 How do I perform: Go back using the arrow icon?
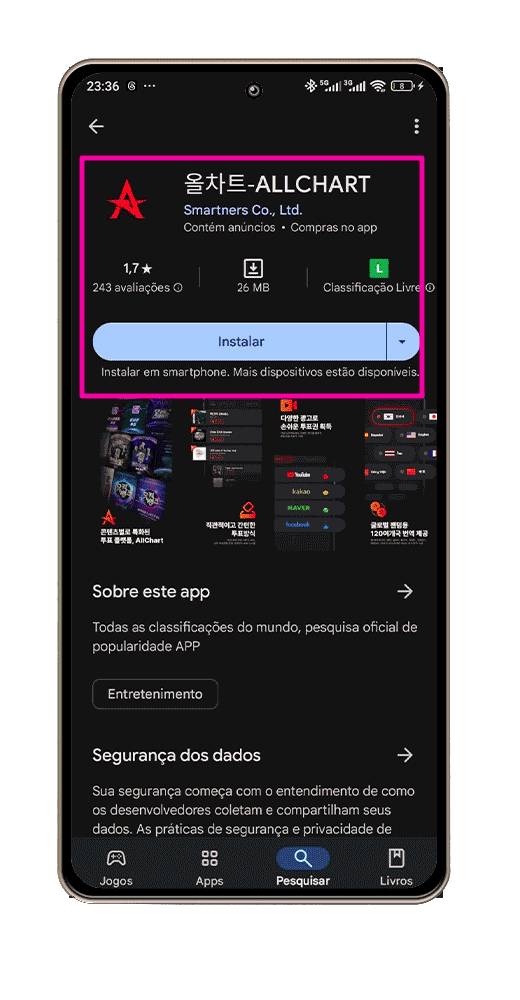click(96, 126)
